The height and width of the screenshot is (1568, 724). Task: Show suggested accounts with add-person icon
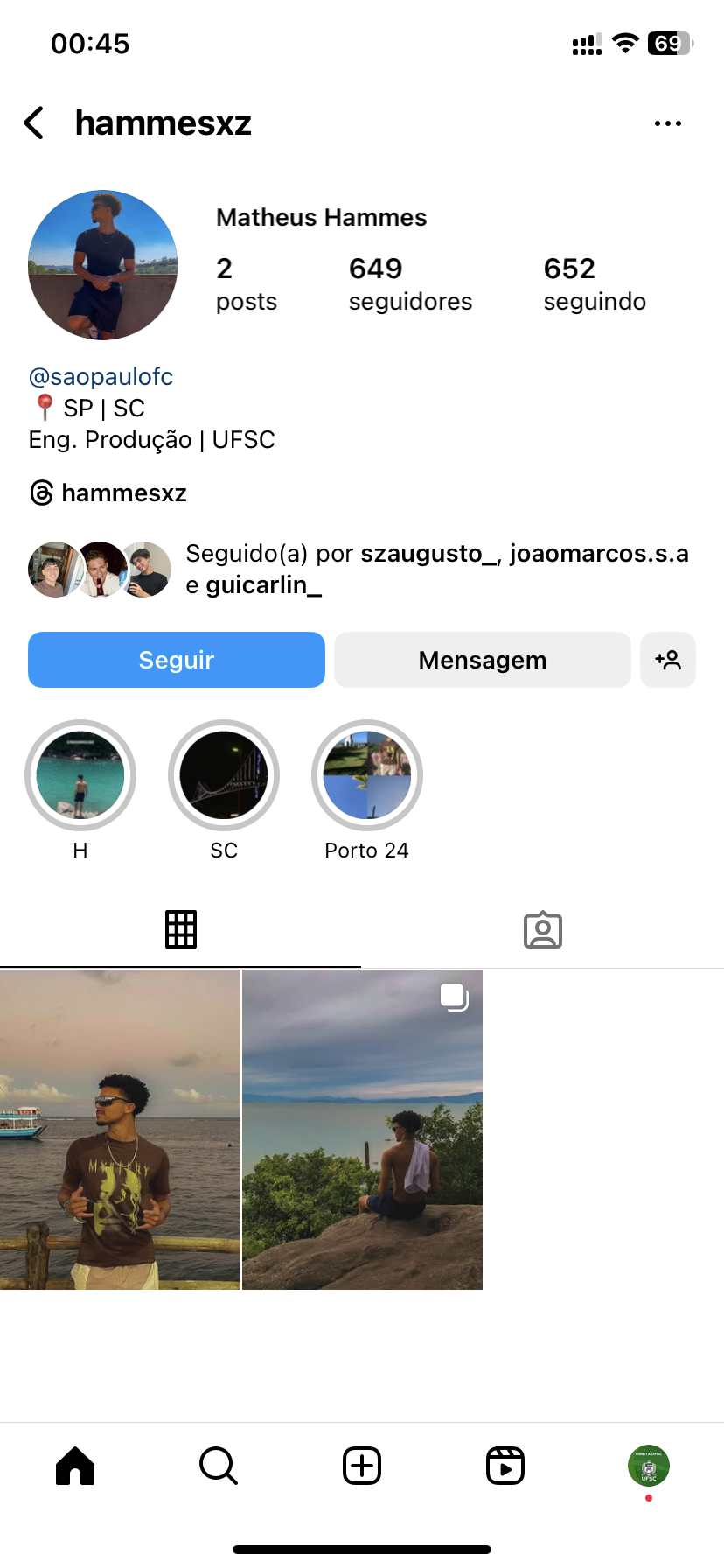[668, 660]
